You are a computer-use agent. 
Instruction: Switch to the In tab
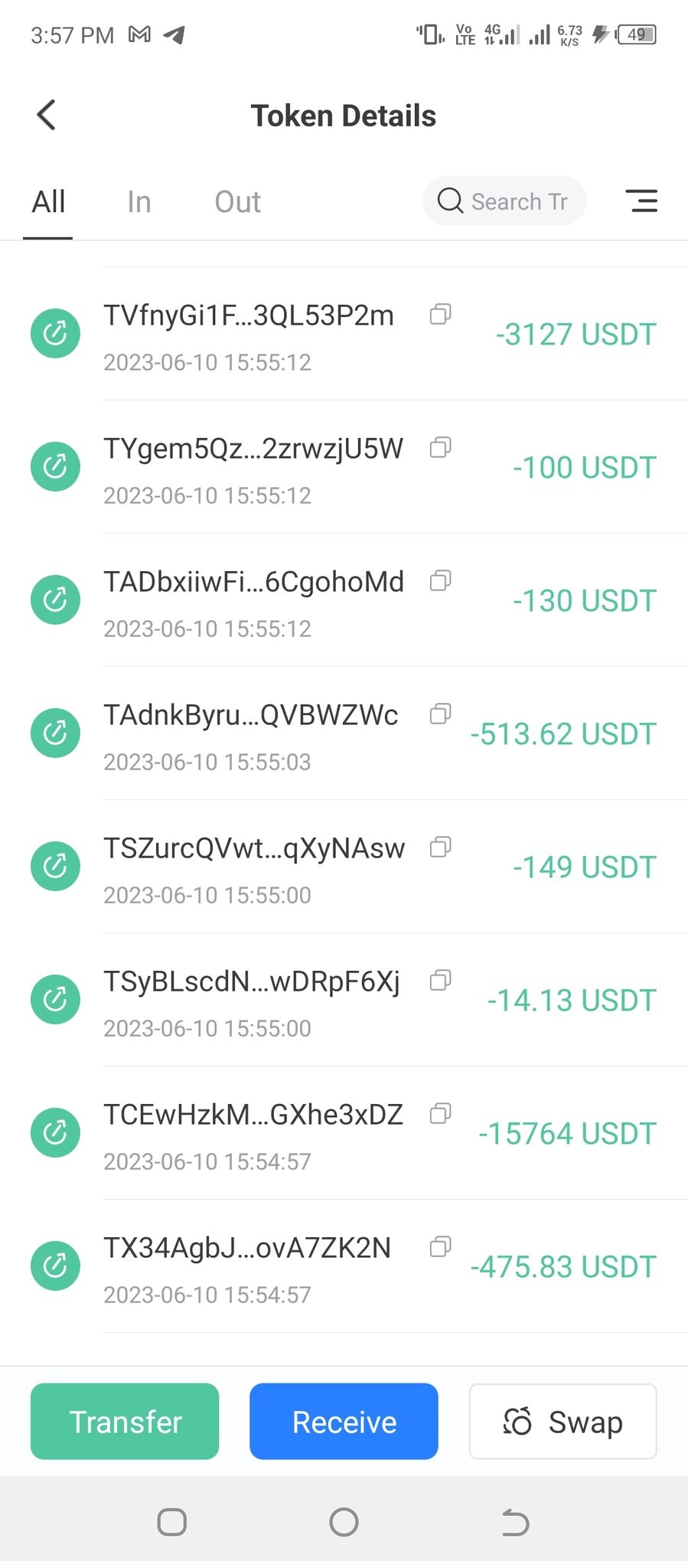tap(139, 202)
